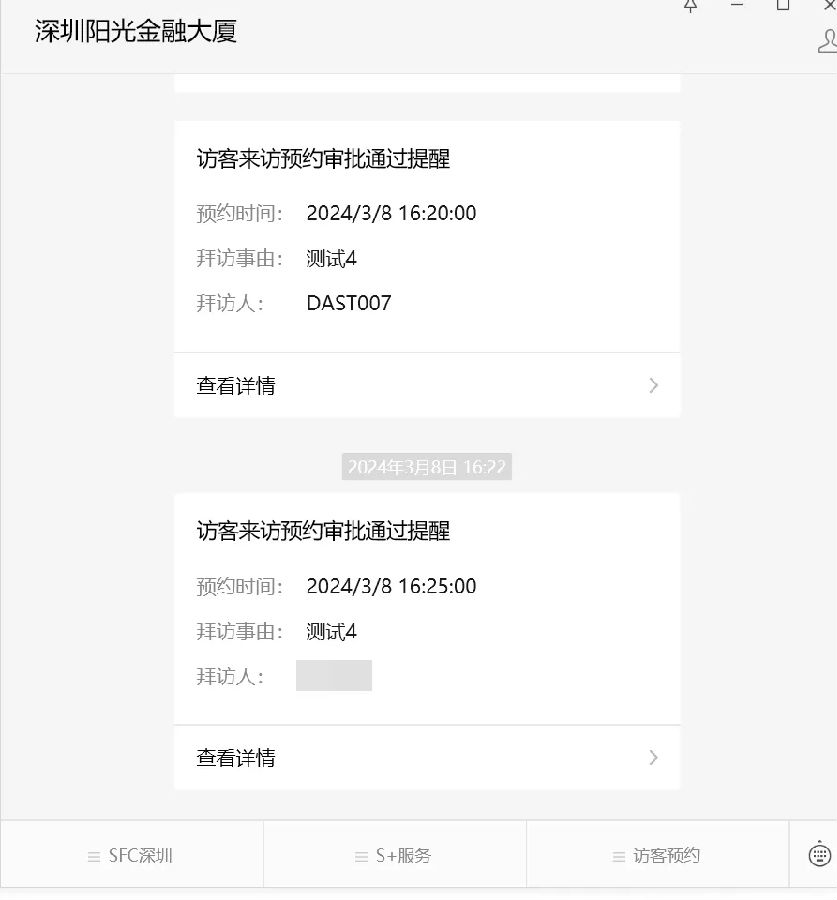Open the S+服务 menu
837x900 pixels.
click(395, 856)
